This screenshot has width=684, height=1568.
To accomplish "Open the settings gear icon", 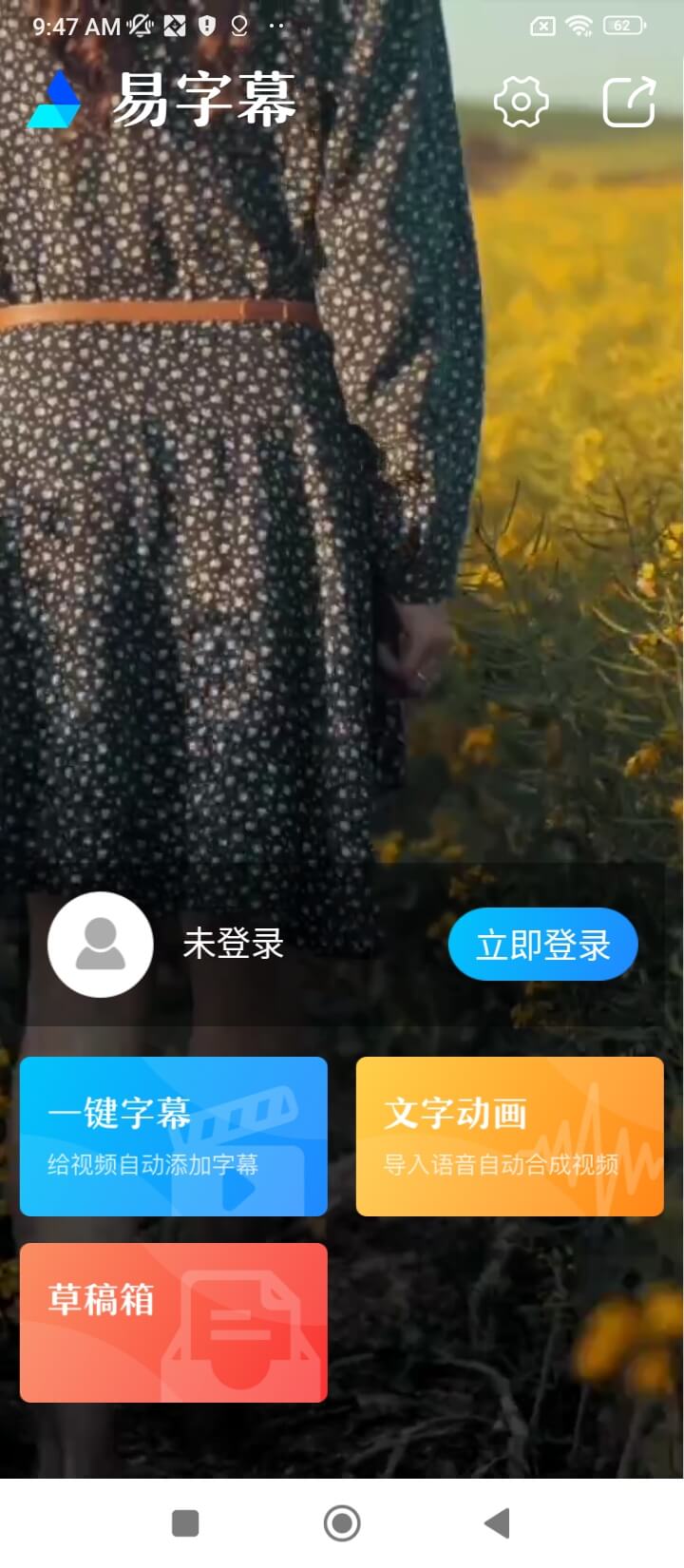I will (521, 102).
